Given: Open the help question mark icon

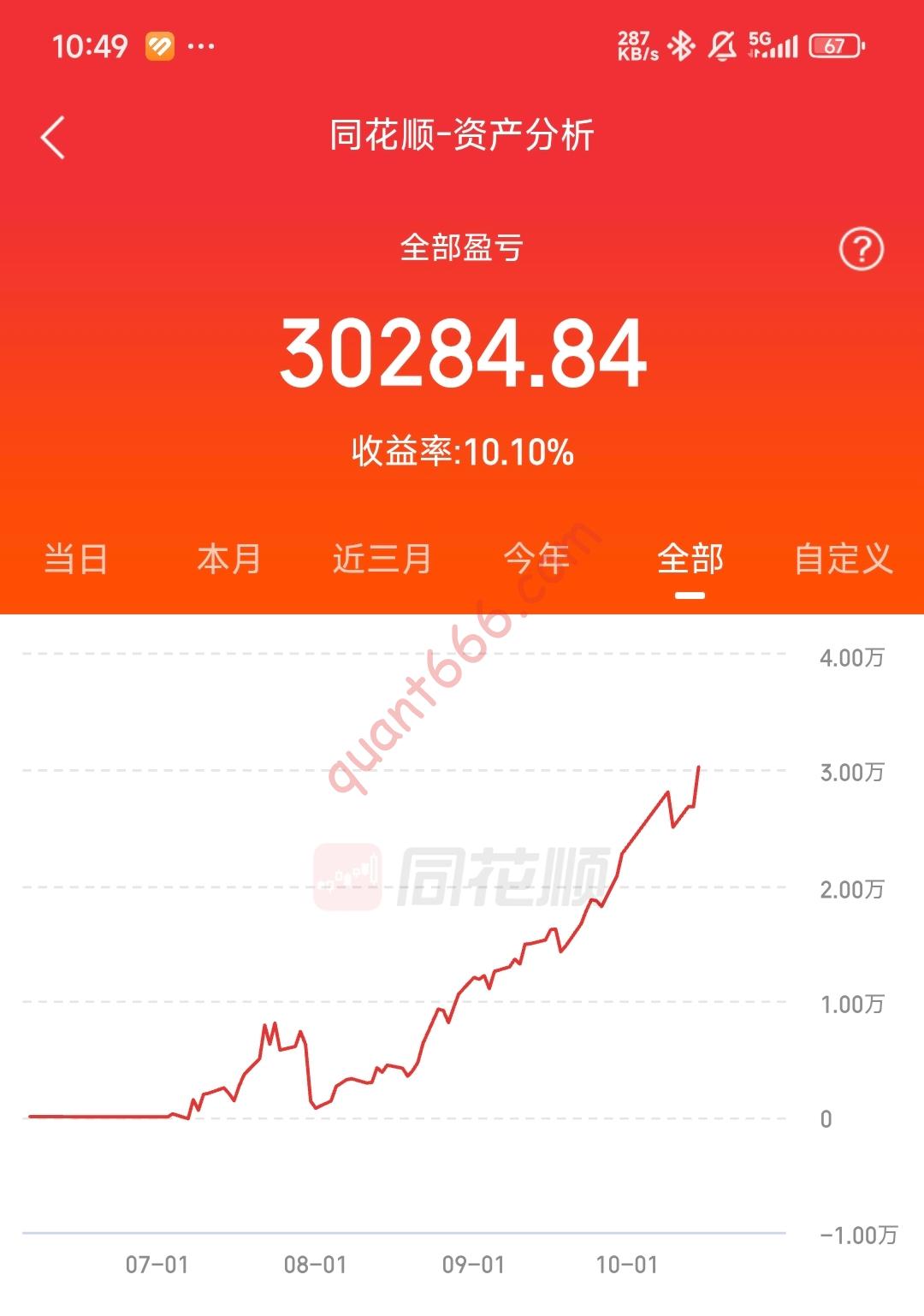Looking at the screenshot, I should [x=861, y=250].
